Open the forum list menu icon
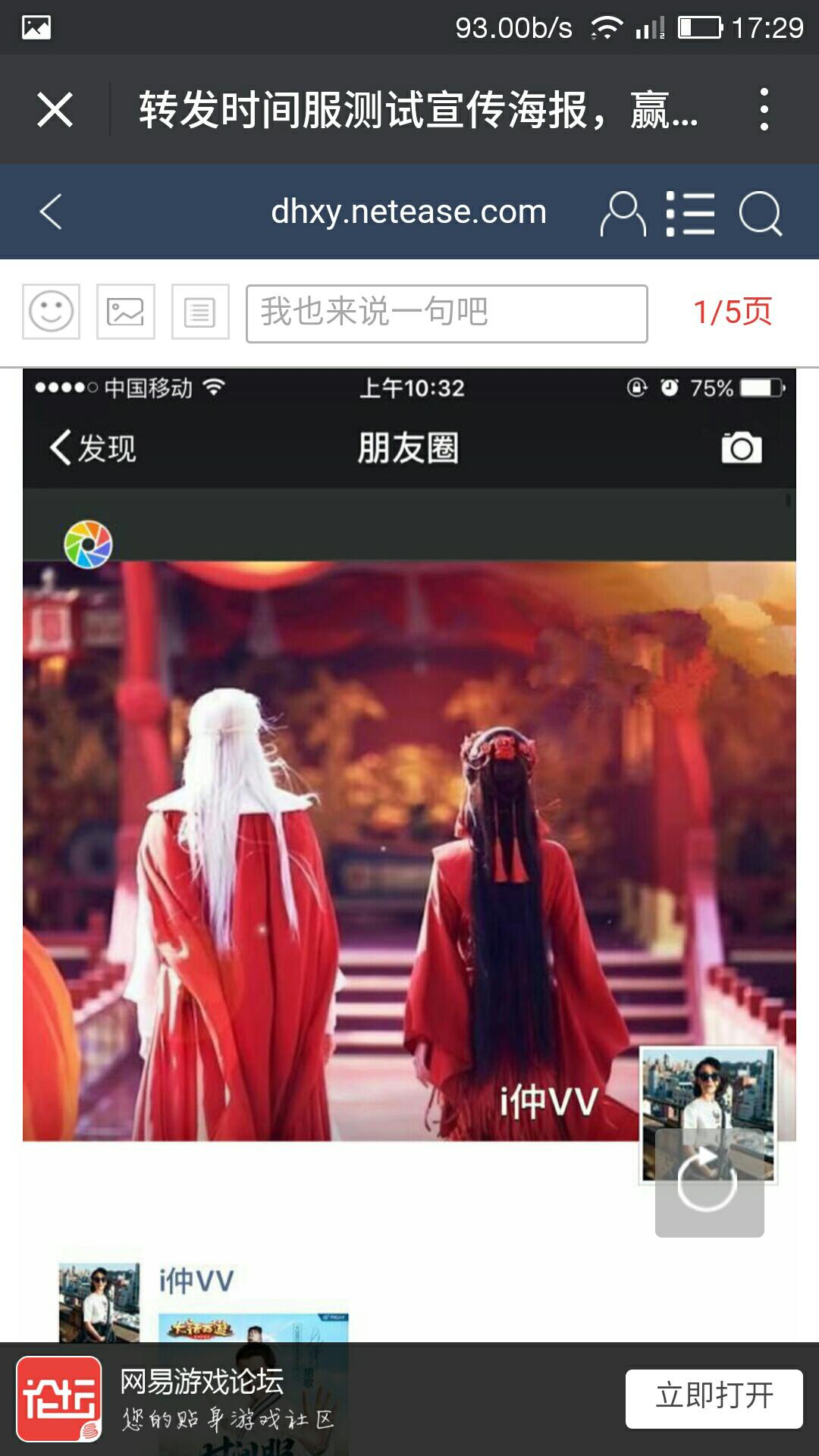The width and height of the screenshot is (819, 1456). point(690,213)
